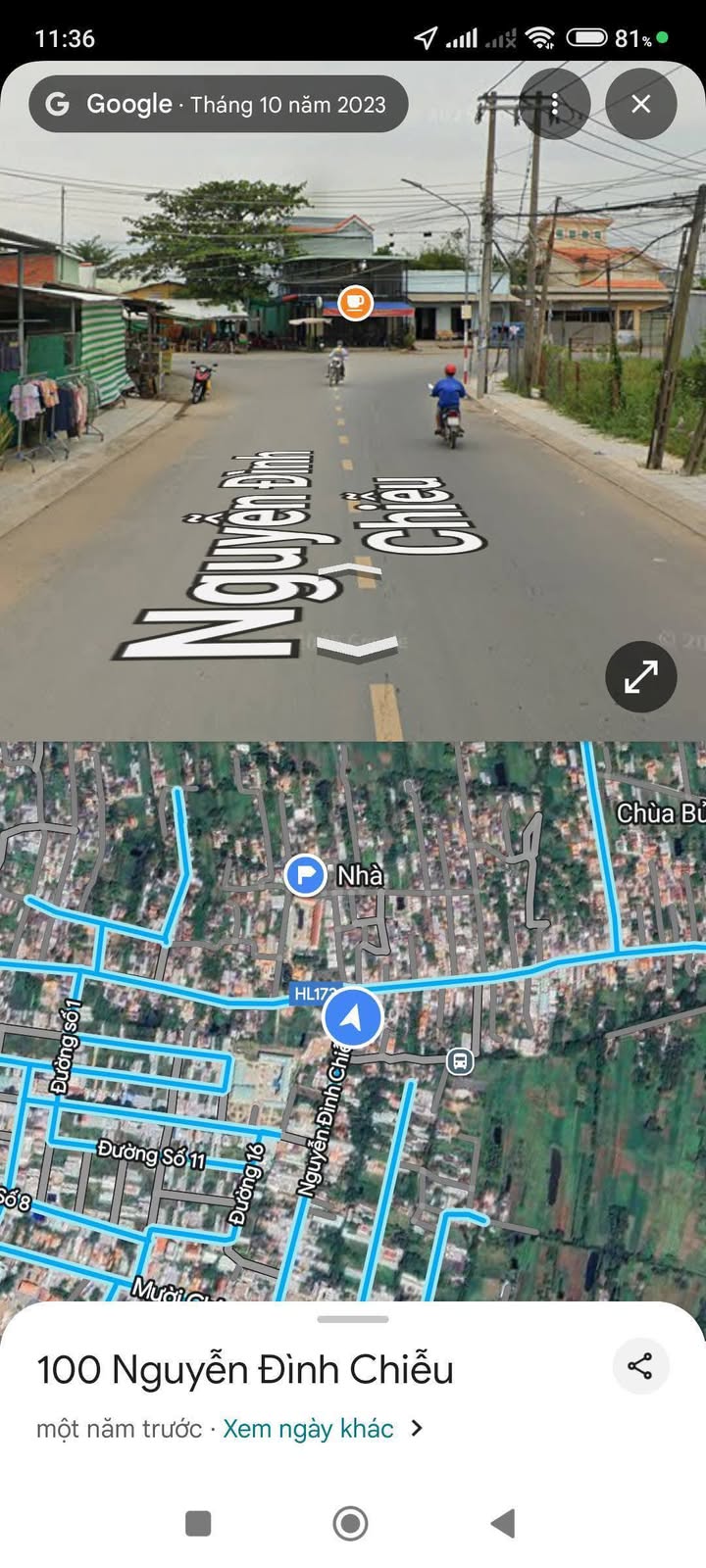Tap the bus stop icon on the map
Screen dimensions: 706x1568
click(459, 1060)
